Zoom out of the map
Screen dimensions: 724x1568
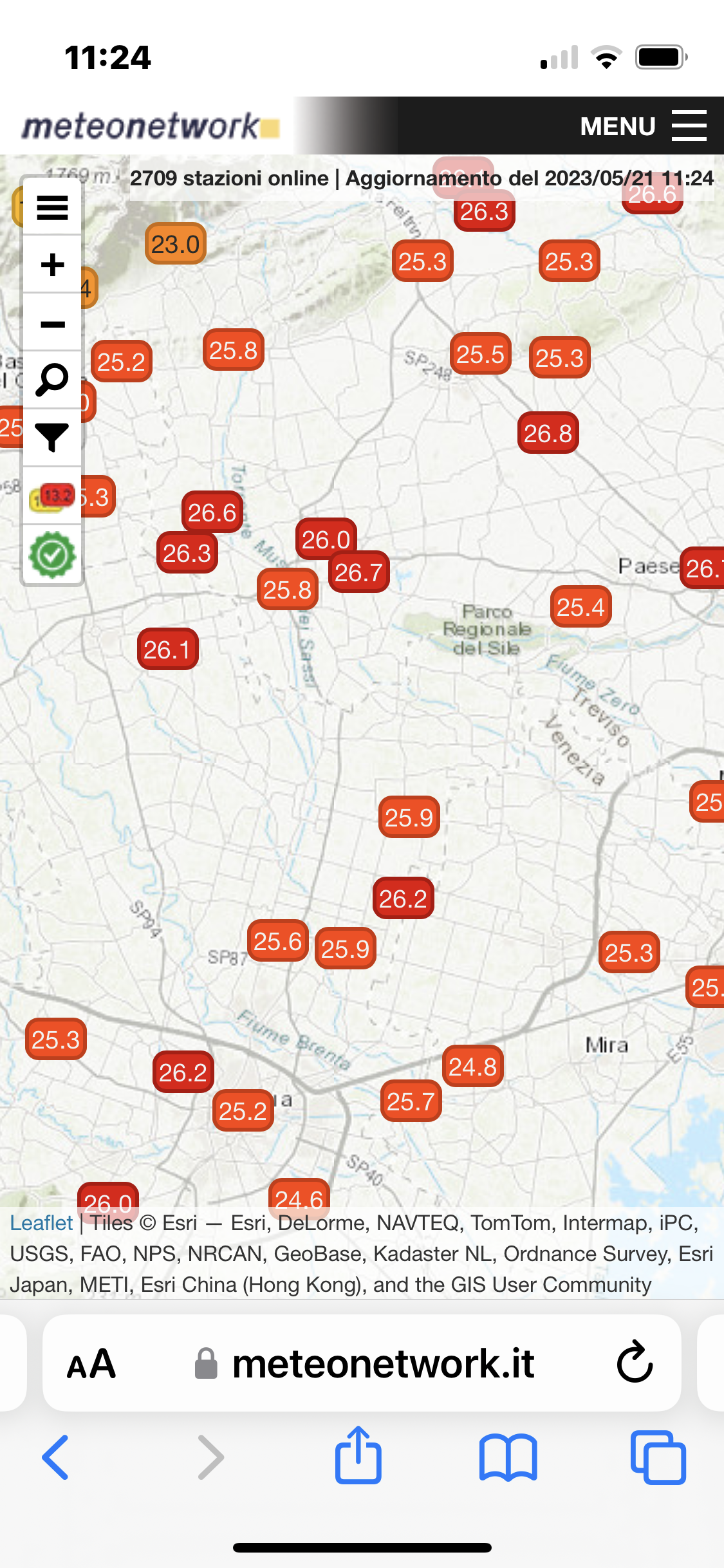(52, 324)
